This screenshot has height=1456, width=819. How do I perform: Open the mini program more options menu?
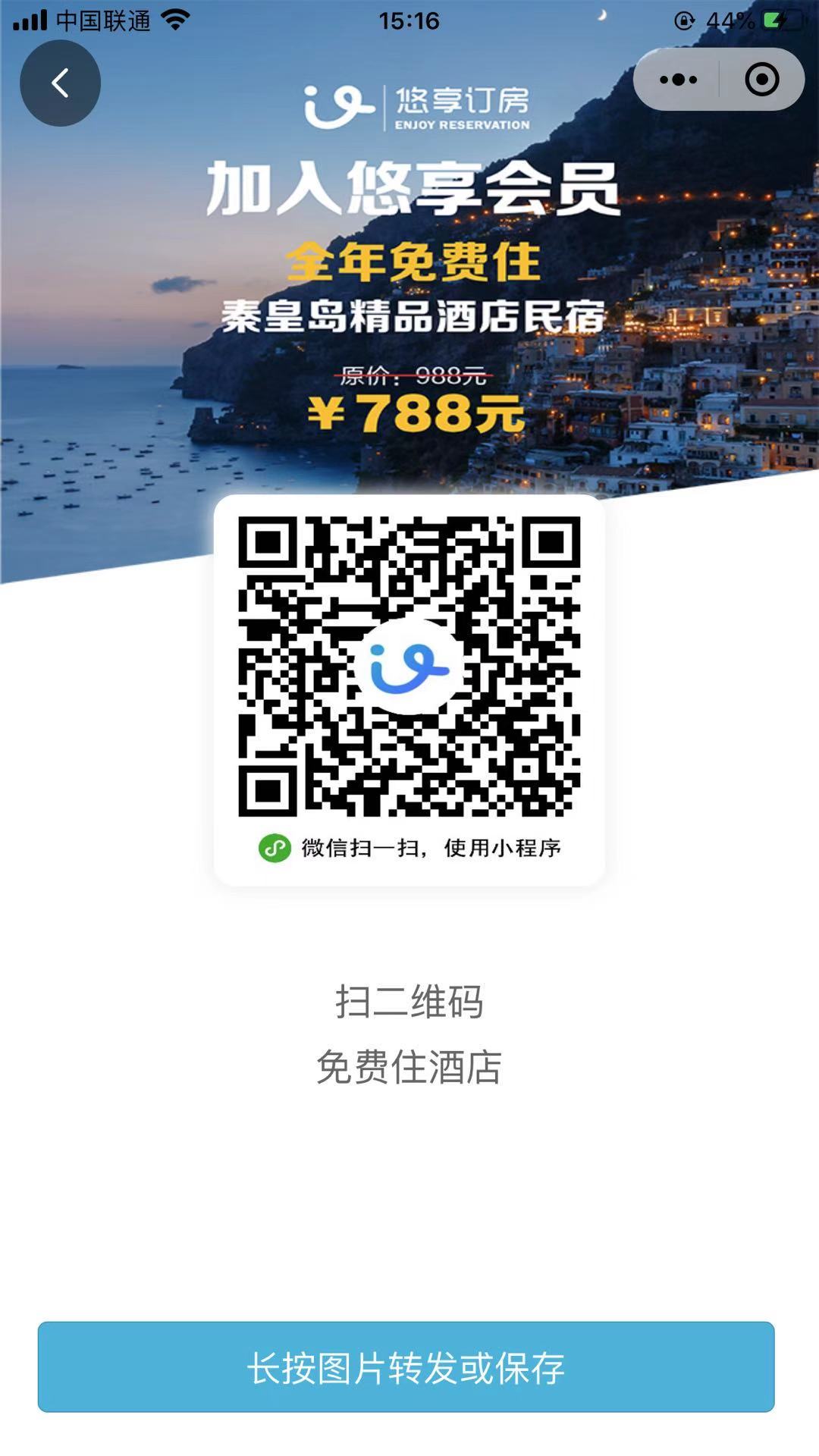[678, 80]
